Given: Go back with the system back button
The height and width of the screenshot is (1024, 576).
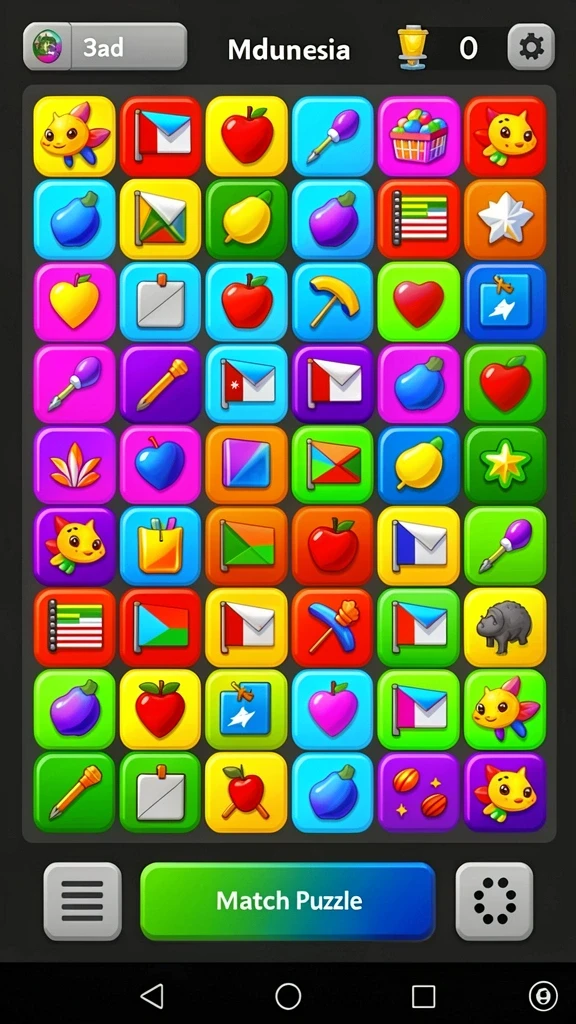Looking at the screenshot, I should tap(152, 997).
